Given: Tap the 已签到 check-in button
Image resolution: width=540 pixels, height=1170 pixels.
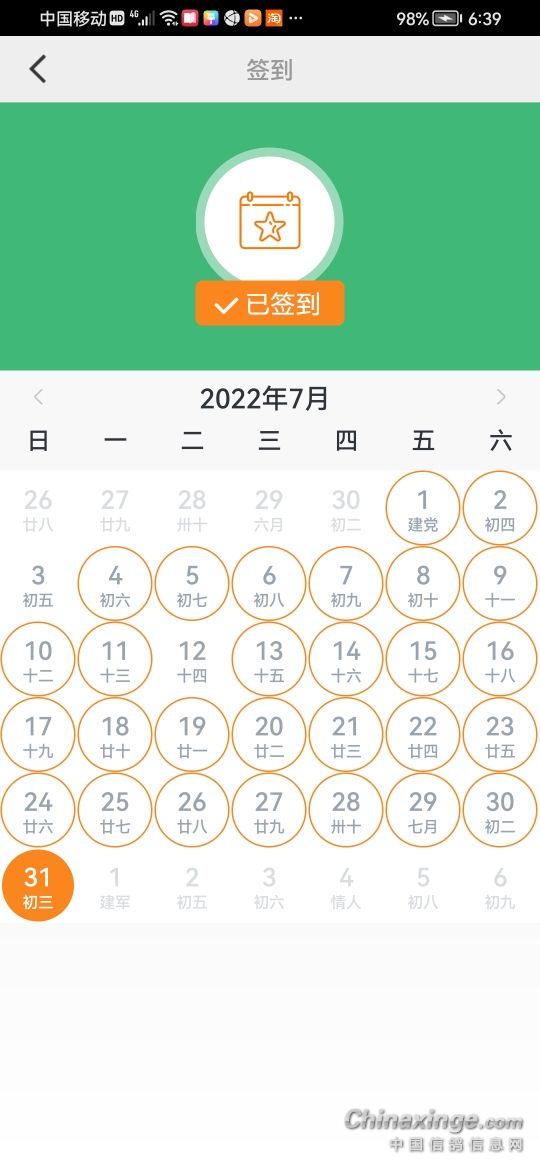Looking at the screenshot, I should (270, 303).
